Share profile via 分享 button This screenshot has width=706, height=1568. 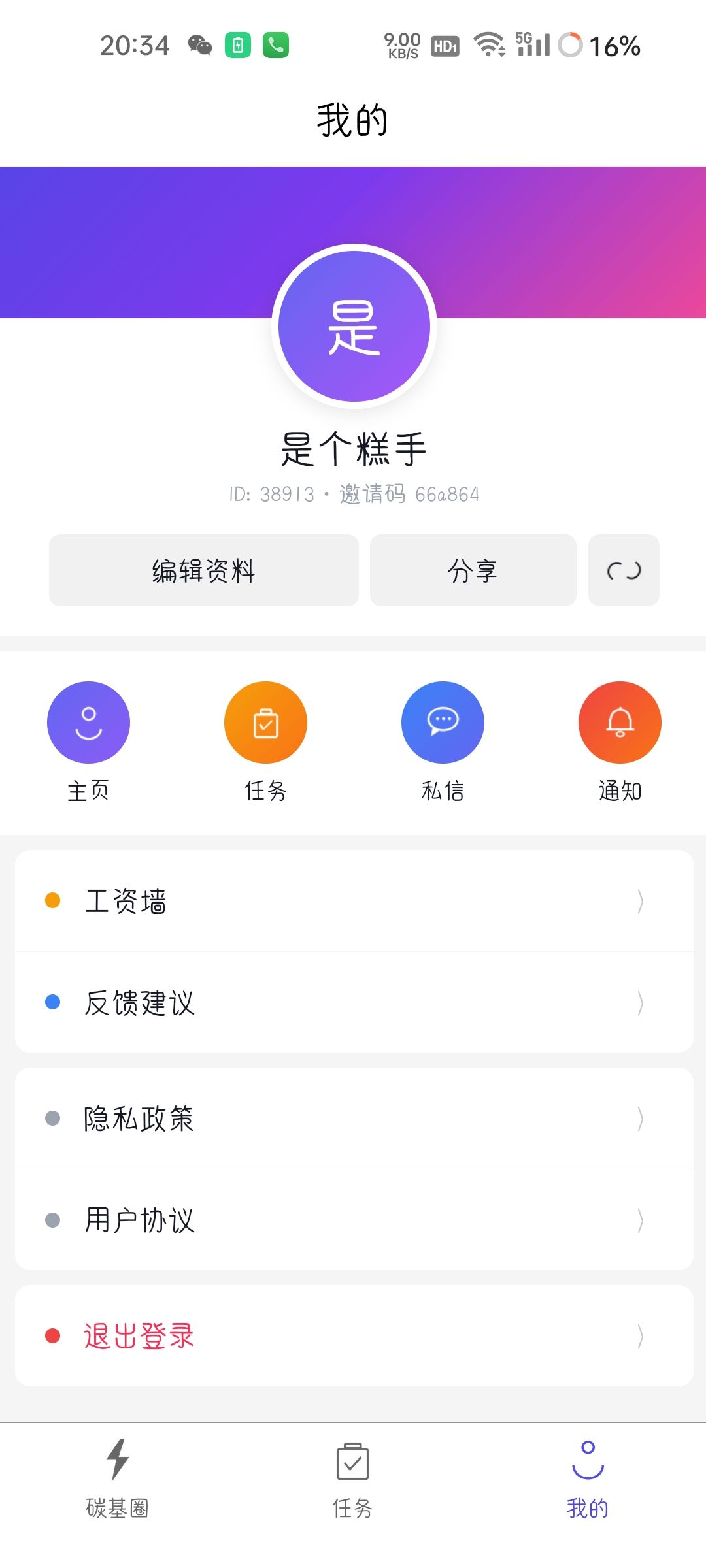[x=473, y=570]
